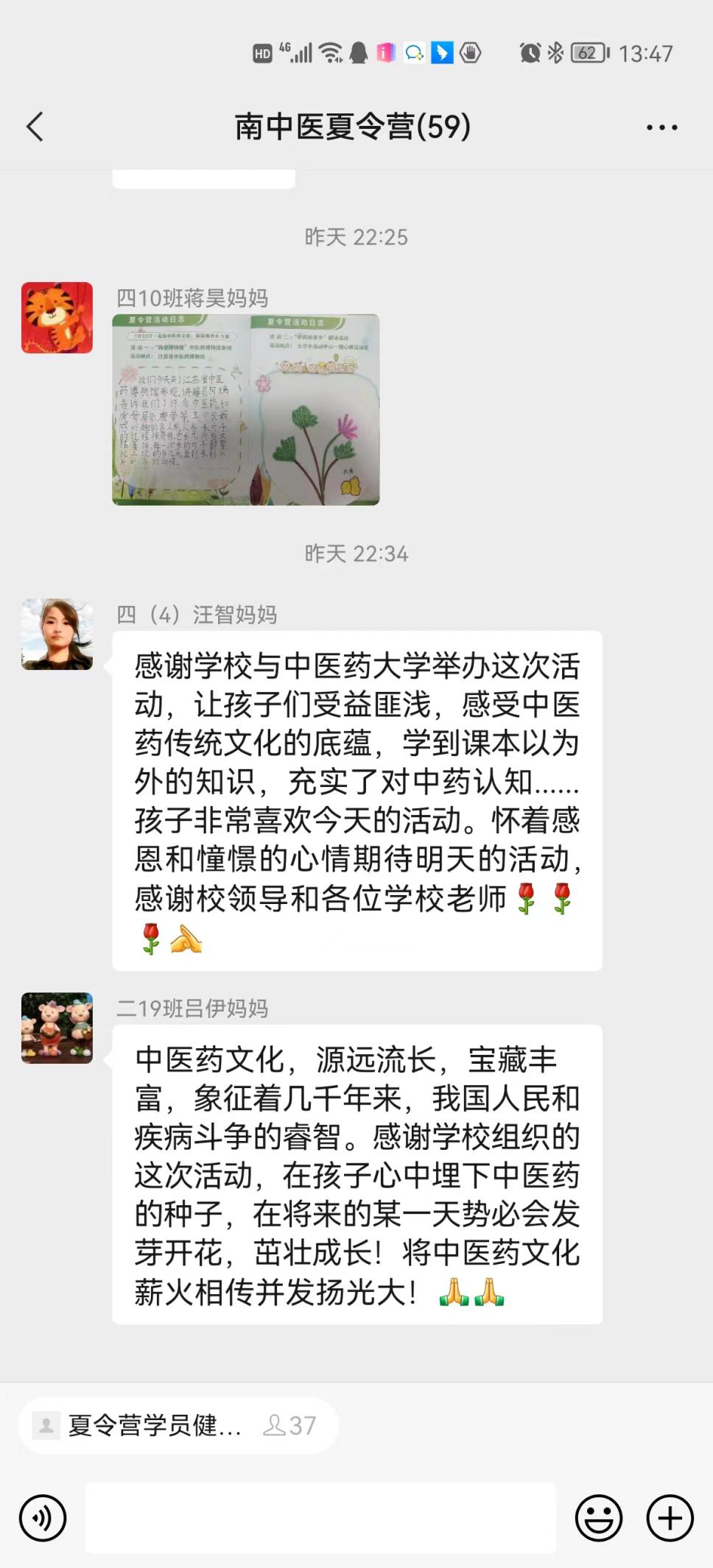This screenshot has height=1568, width=713.
Task: Switch to voice message input
Action: coord(43,1518)
